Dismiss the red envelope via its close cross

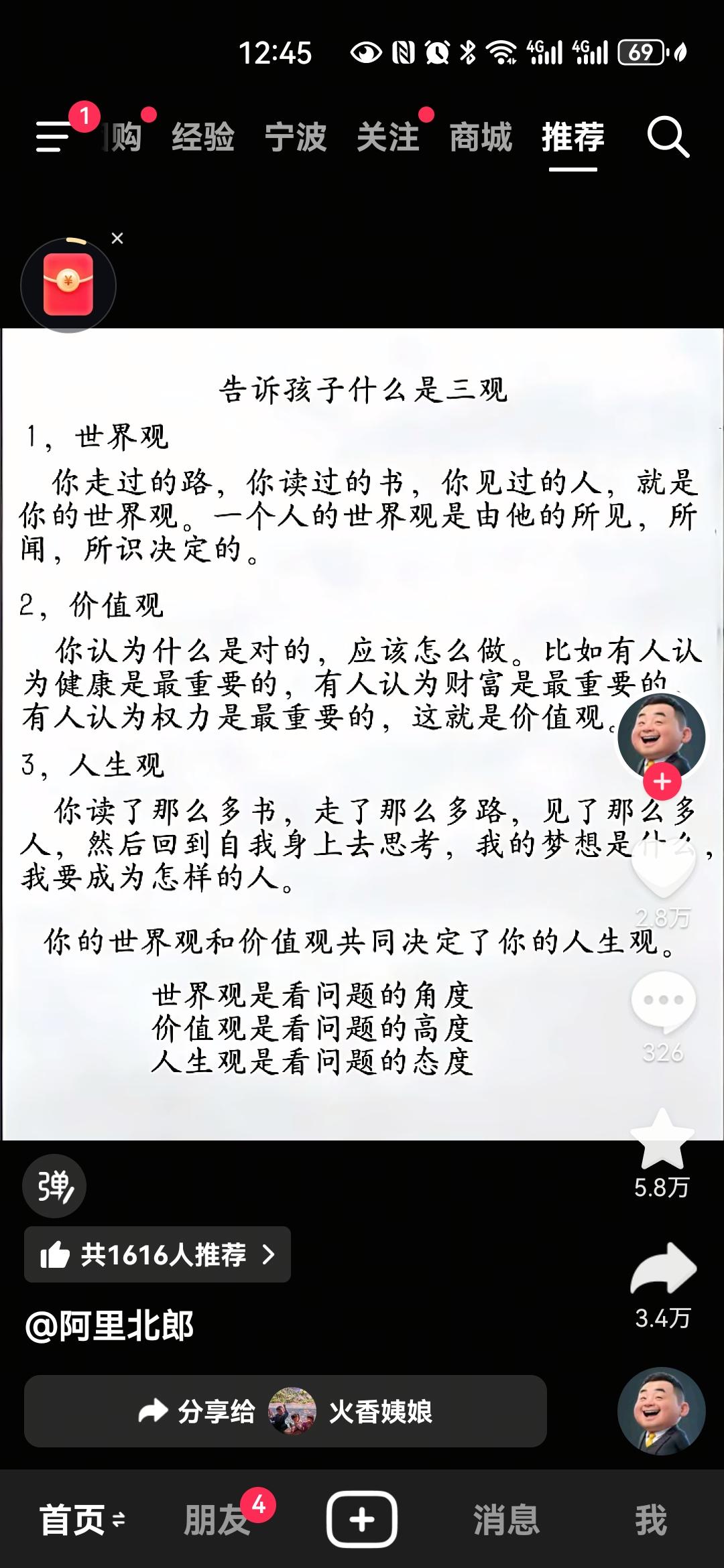click(118, 237)
